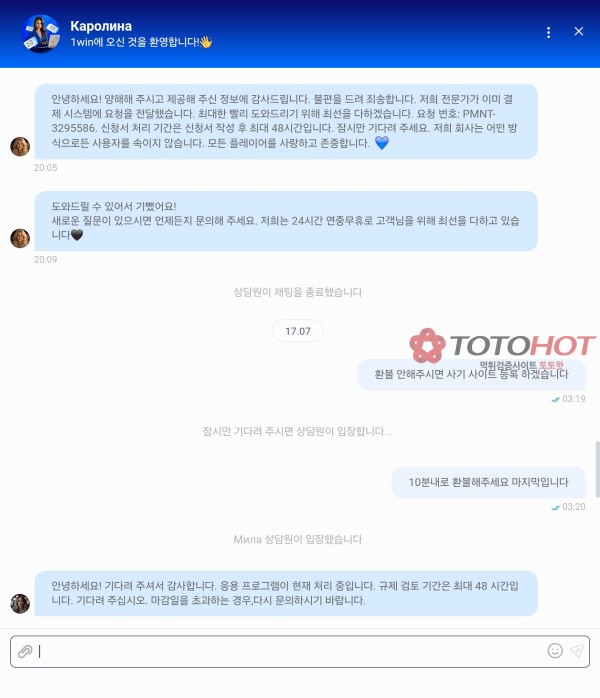Screen dimensions: 600x698
Task: Open the emoji picker
Action: (x=555, y=651)
